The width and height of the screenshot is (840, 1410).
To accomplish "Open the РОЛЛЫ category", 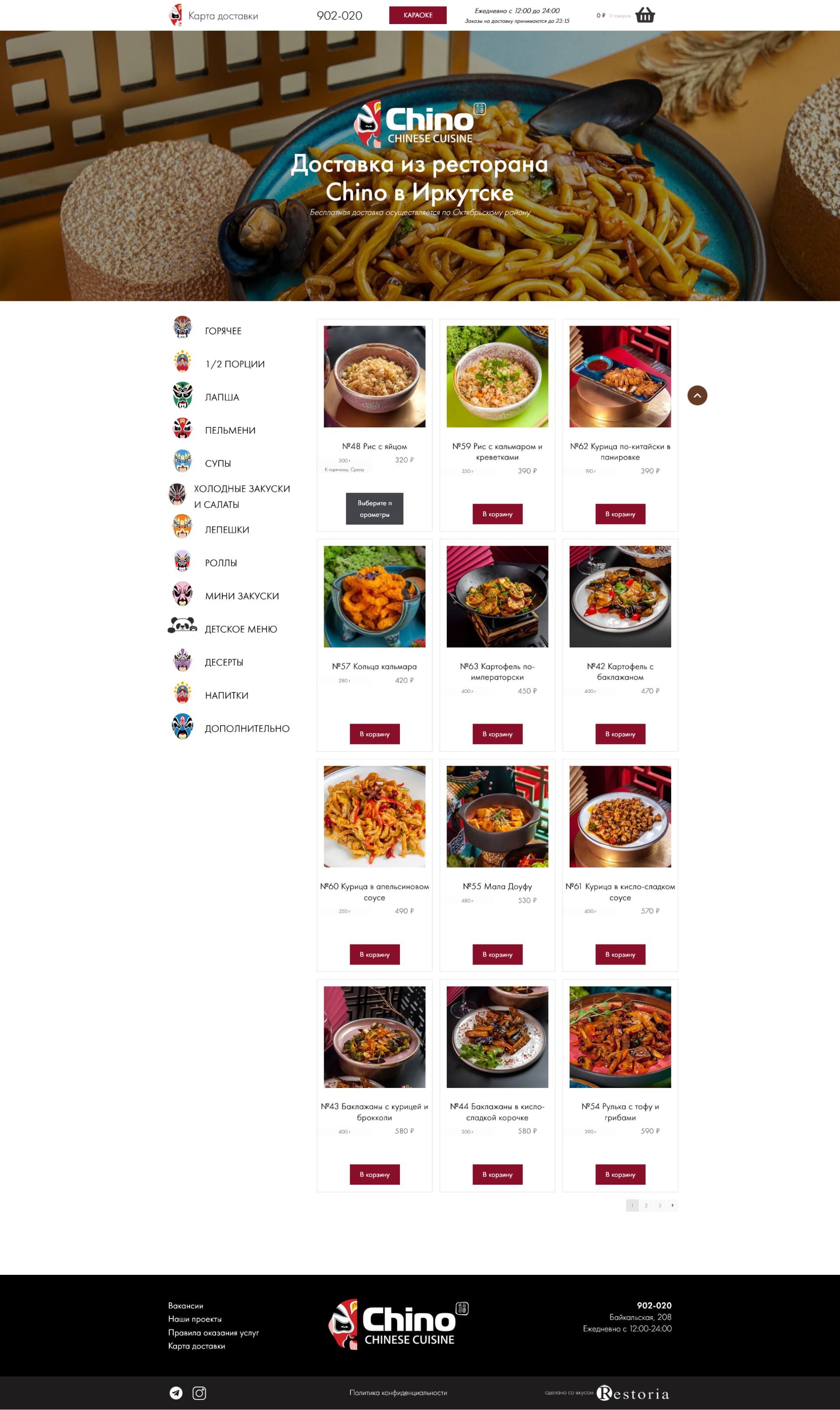I will coord(221,563).
